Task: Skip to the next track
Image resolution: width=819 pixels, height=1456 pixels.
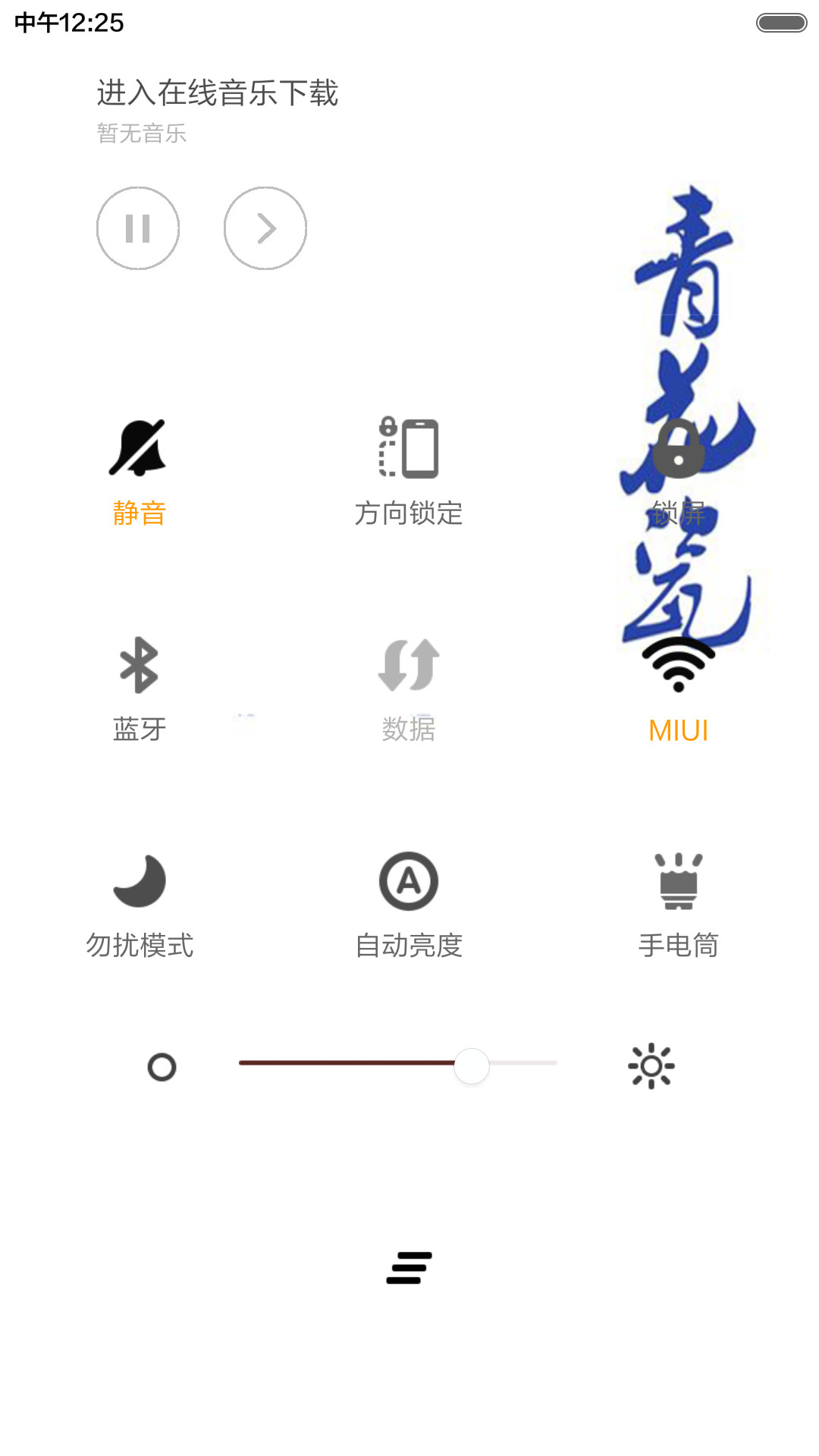Action: (265, 228)
